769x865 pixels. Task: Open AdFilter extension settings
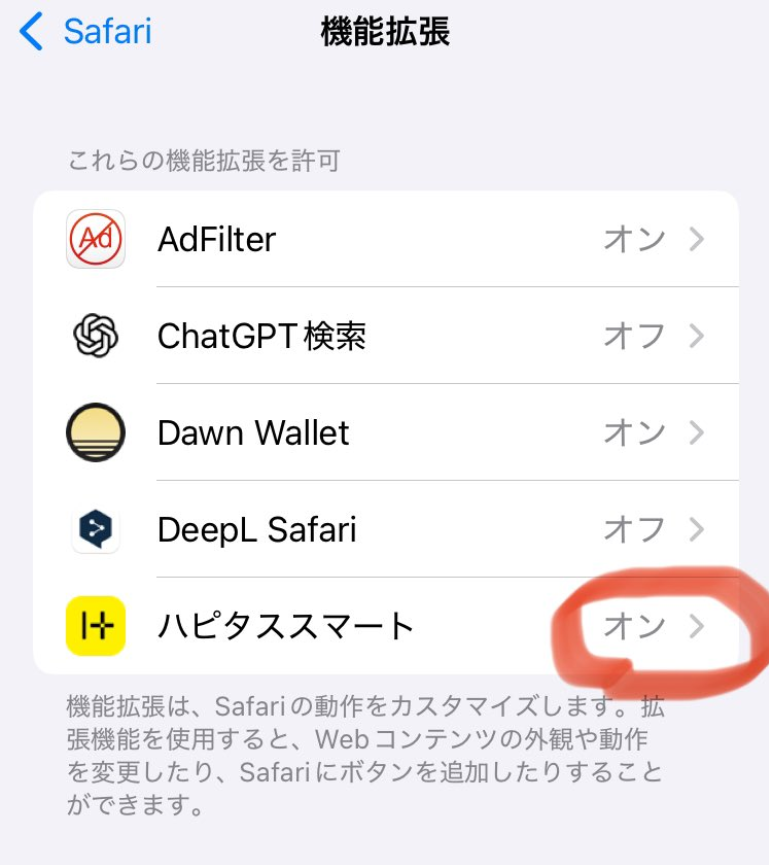[385, 240]
